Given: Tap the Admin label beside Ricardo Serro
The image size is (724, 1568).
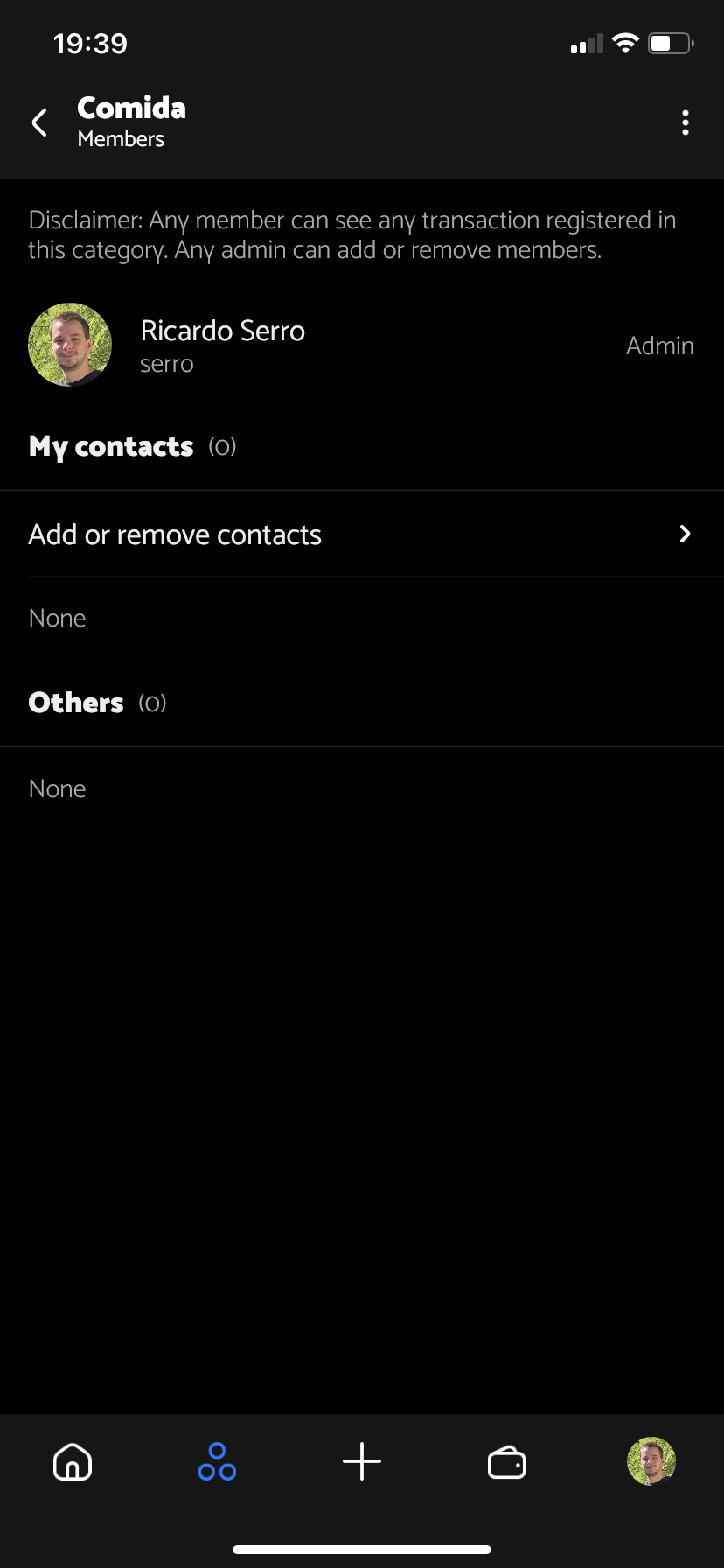Looking at the screenshot, I should click(x=660, y=346).
